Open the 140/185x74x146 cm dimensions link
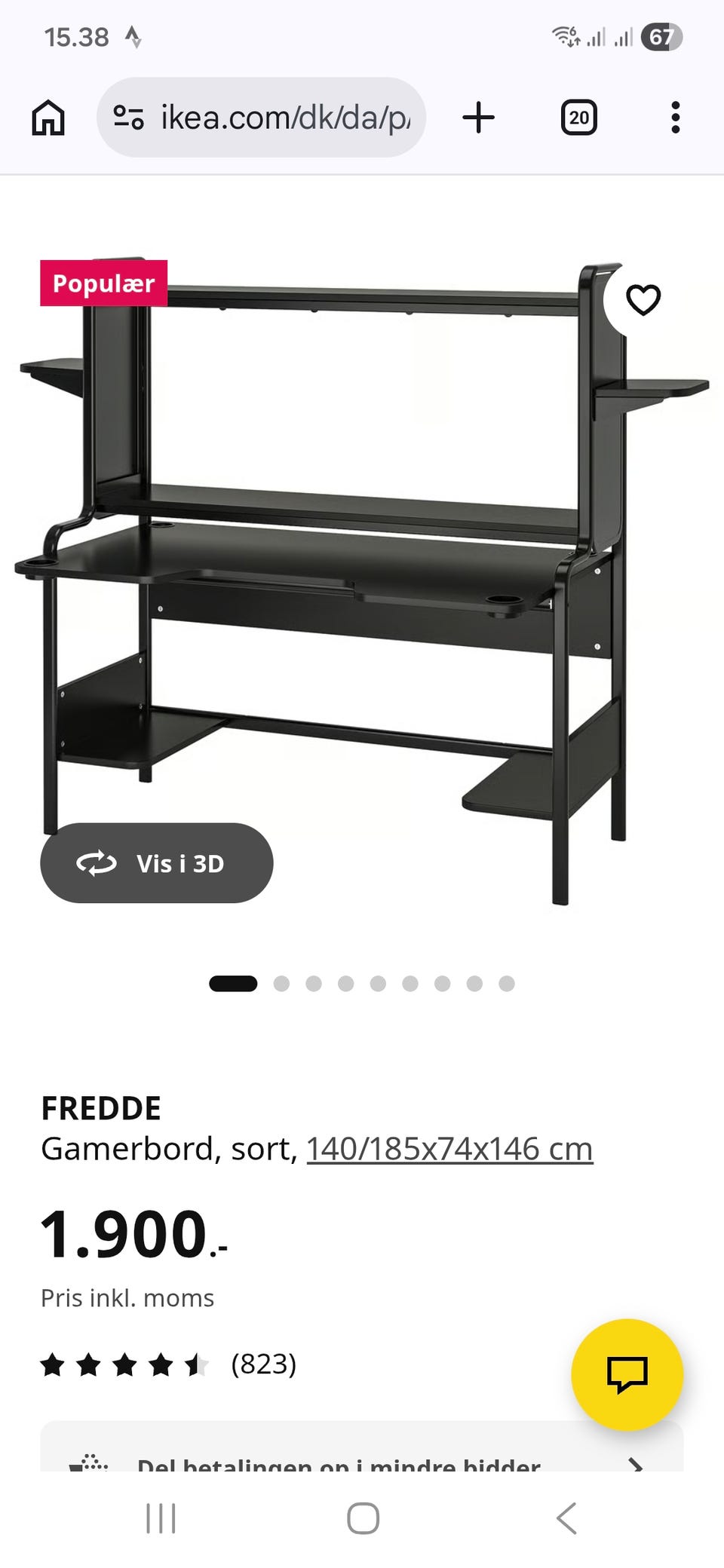 click(449, 1149)
